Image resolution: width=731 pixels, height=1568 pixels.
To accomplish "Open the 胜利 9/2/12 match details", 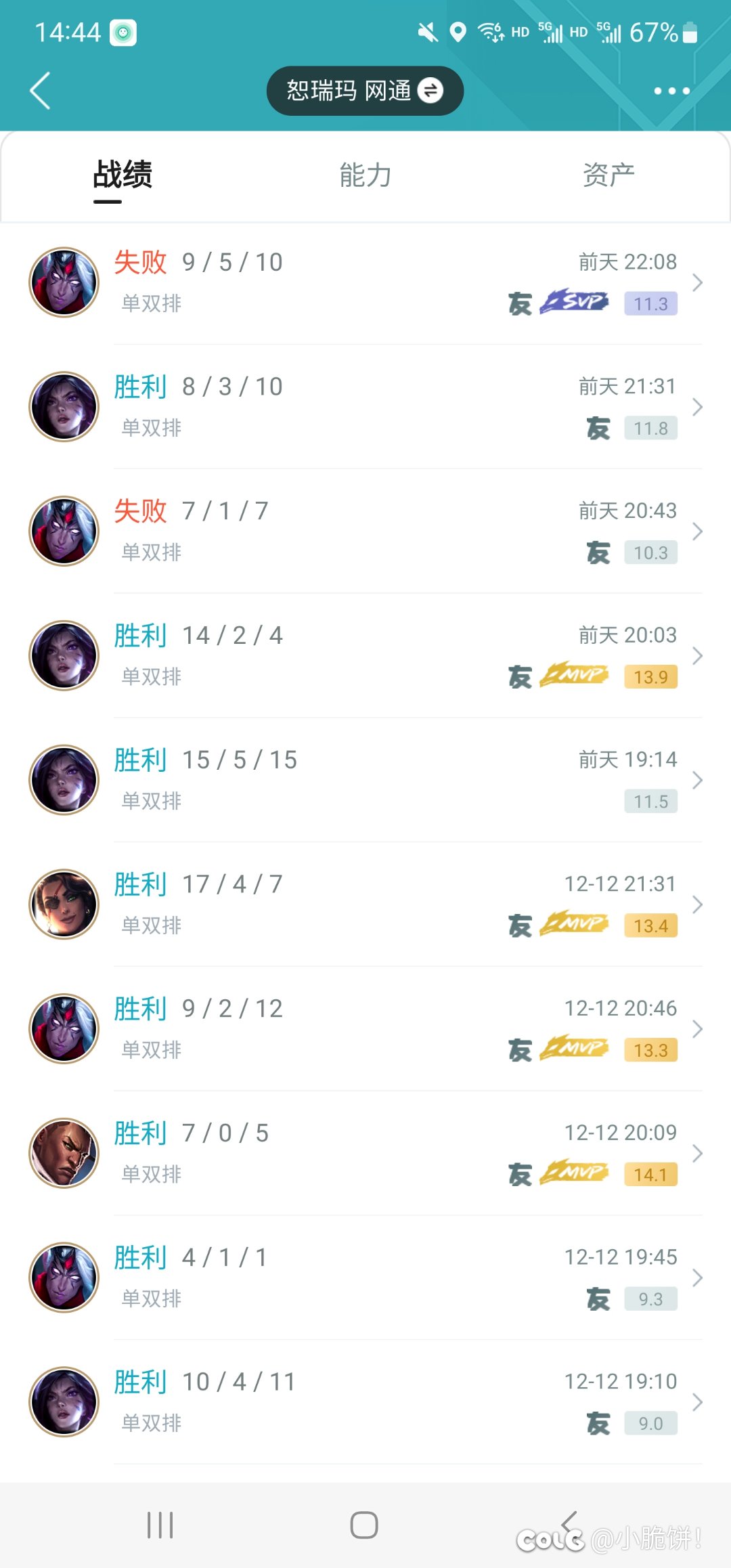I will pyautogui.click(x=365, y=1029).
